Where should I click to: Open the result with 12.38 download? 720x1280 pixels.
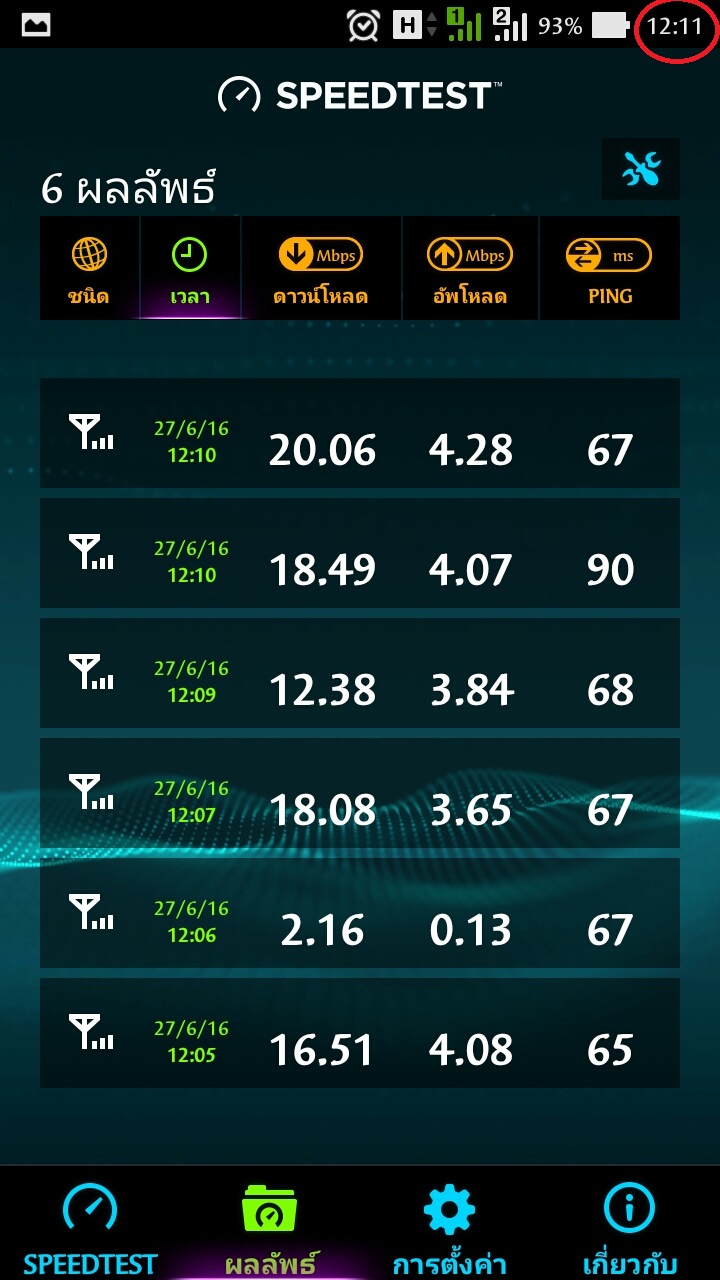tap(360, 673)
